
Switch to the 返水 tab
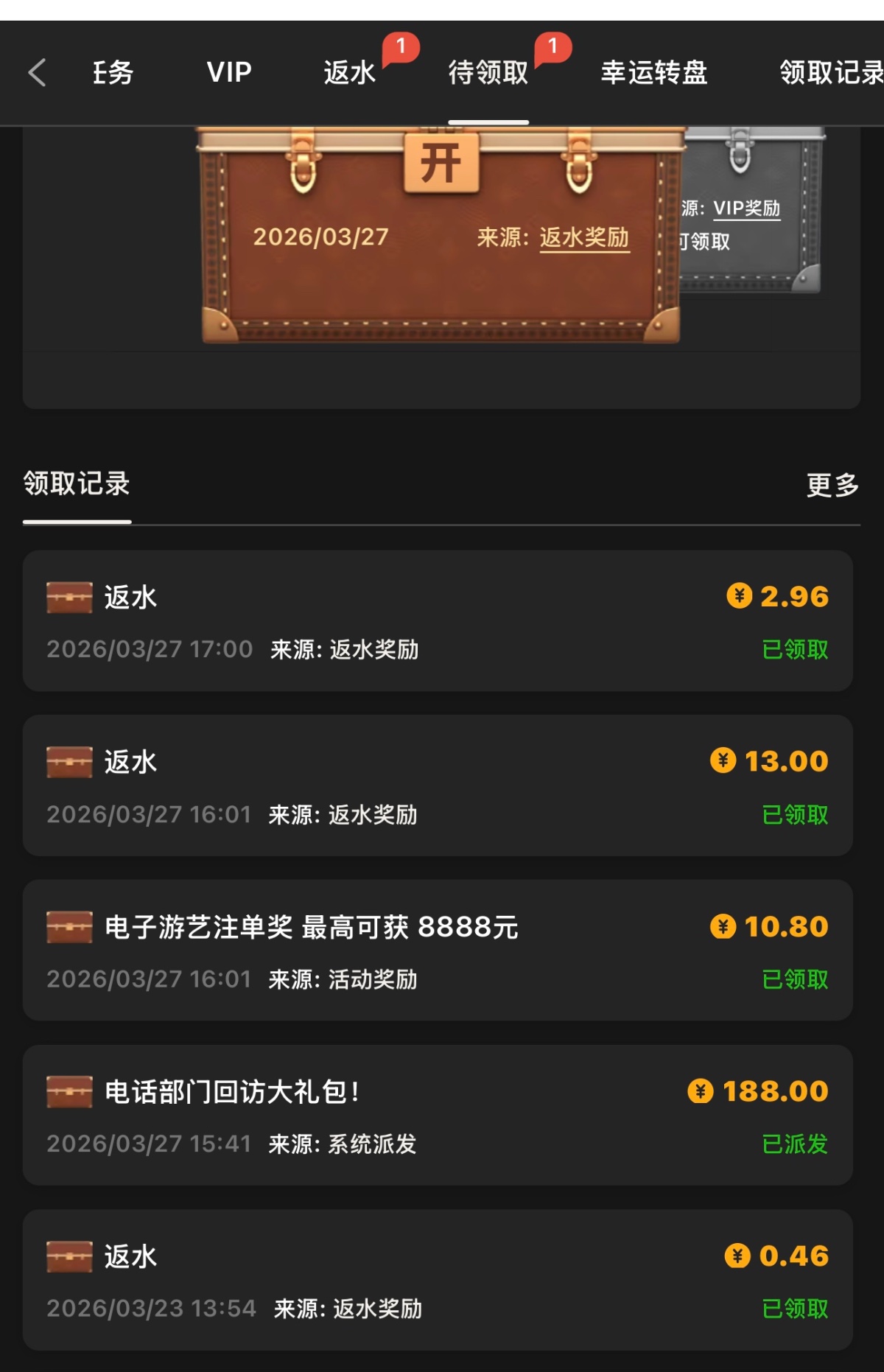(350, 72)
